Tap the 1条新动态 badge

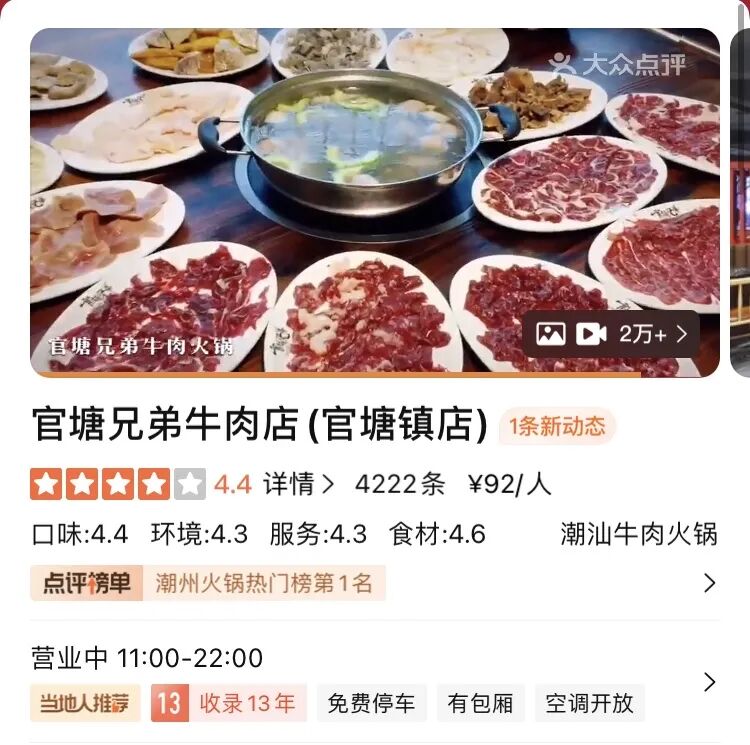click(557, 427)
